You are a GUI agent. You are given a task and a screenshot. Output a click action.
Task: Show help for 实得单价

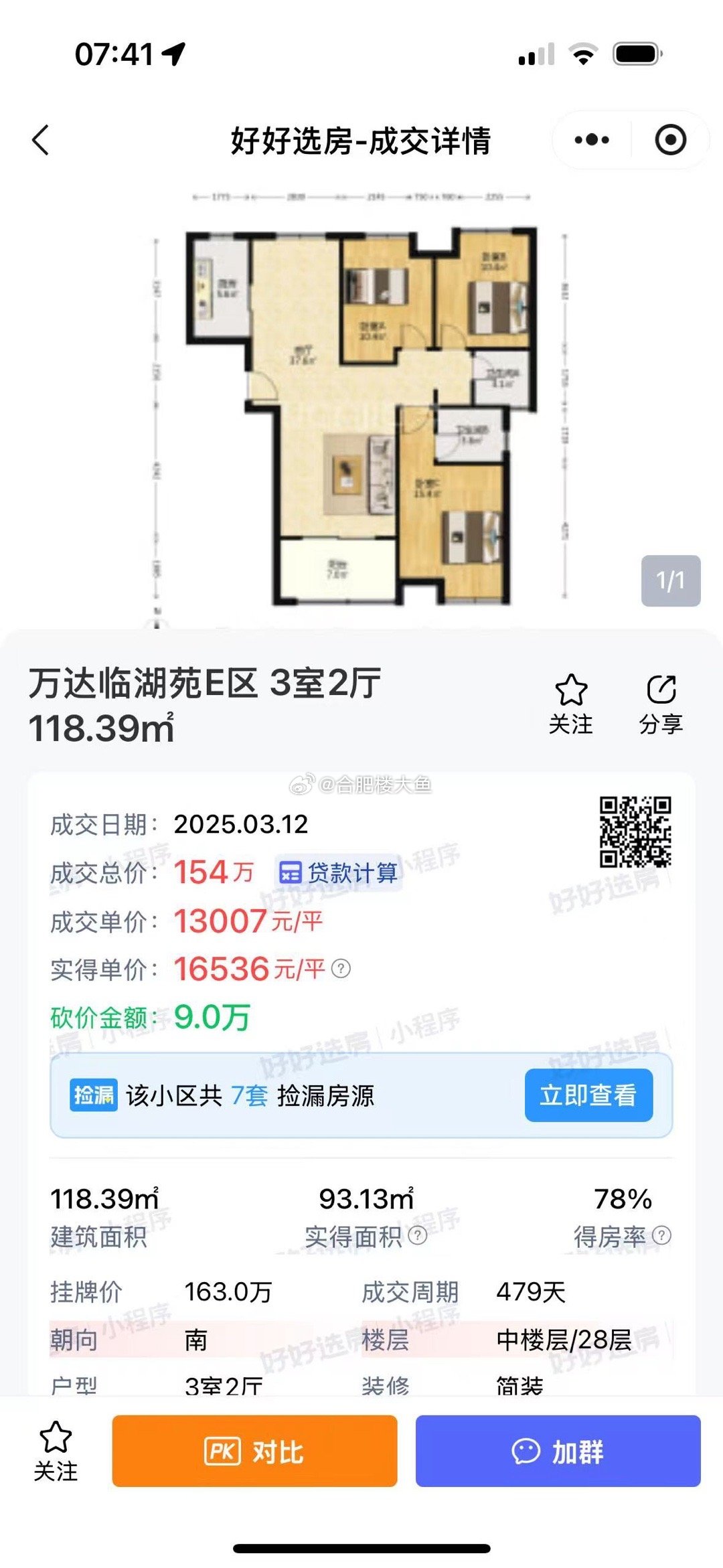pos(341,969)
